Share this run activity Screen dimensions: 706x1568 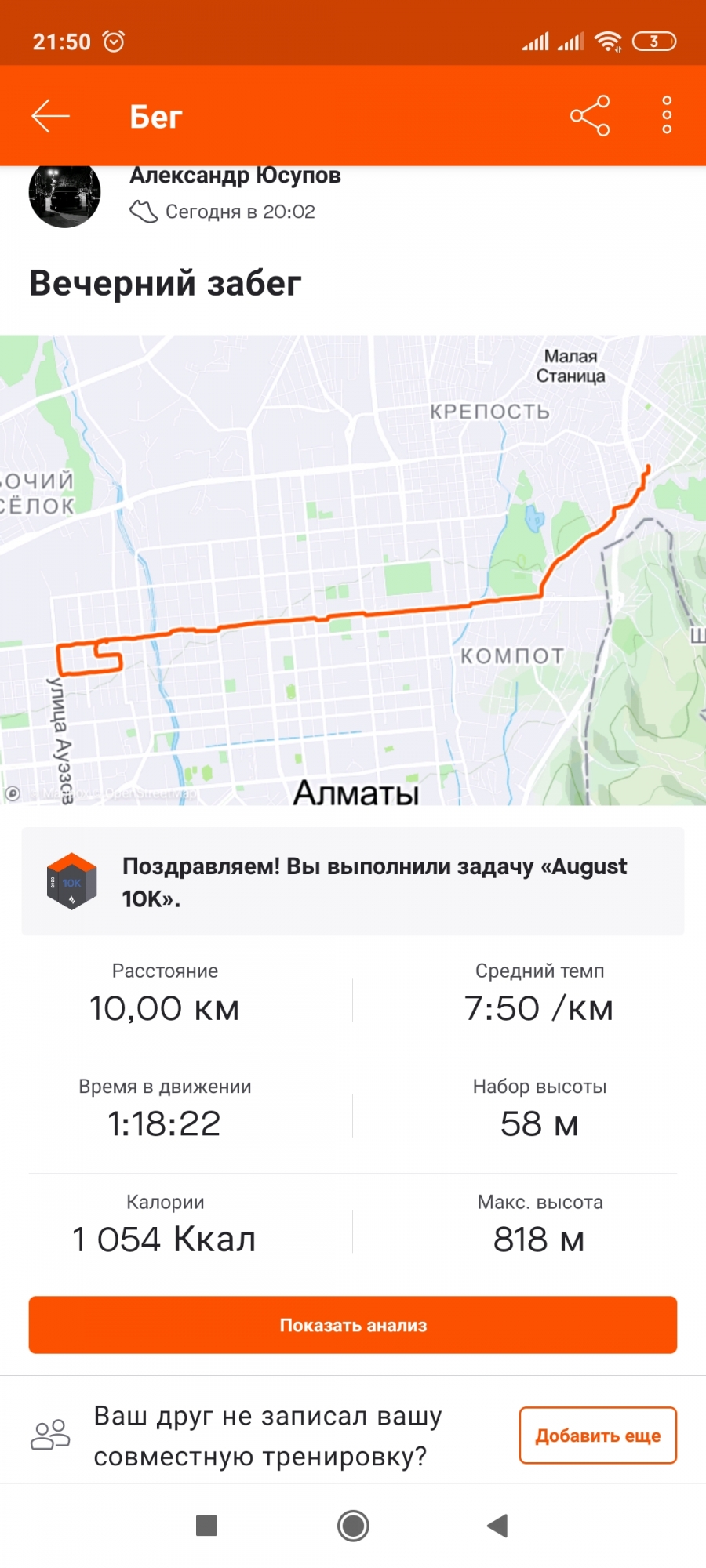tap(590, 116)
